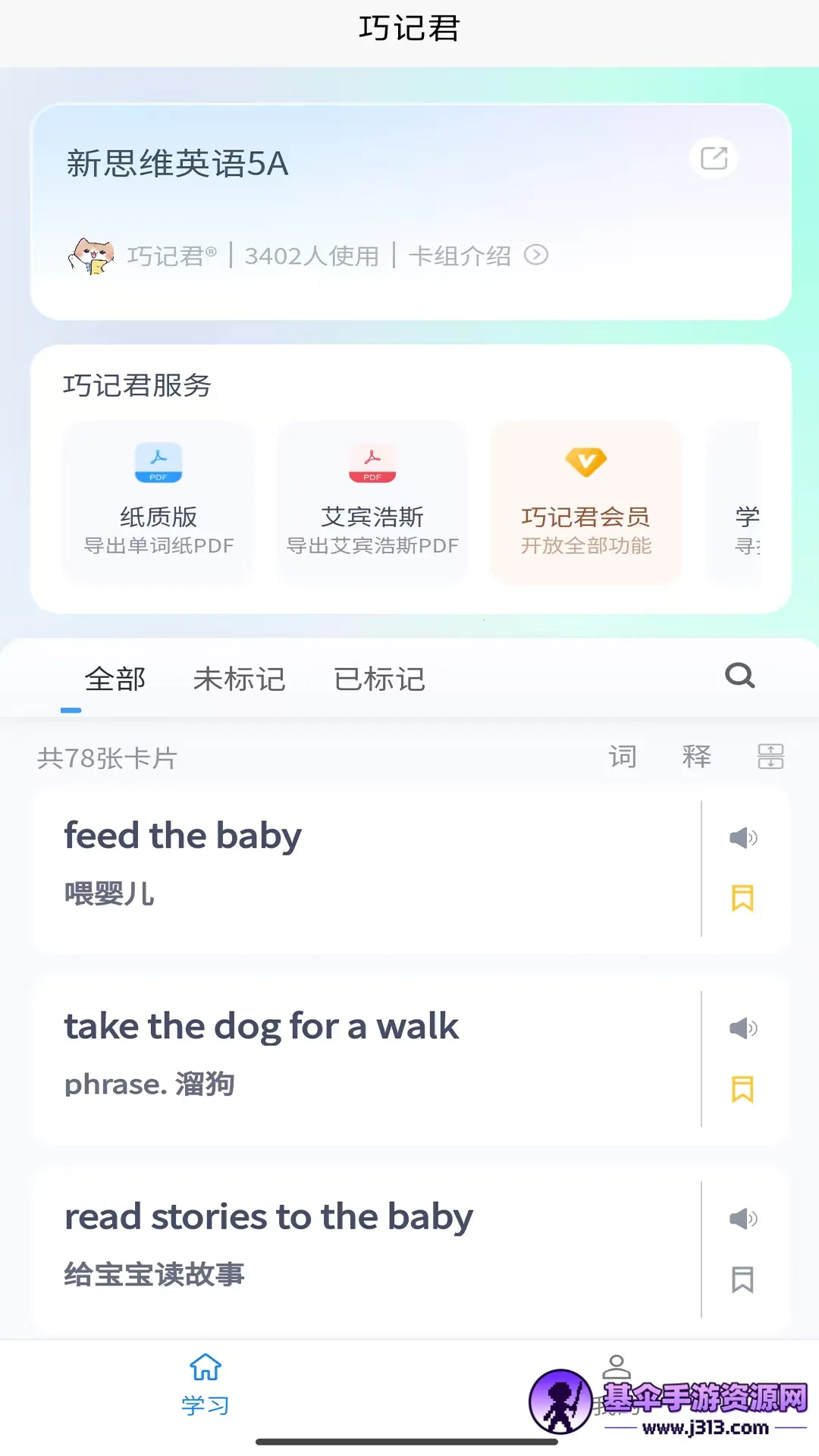Go to the 学习 tab
Image resolution: width=819 pixels, height=1456 pixels.
coord(205,1384)
